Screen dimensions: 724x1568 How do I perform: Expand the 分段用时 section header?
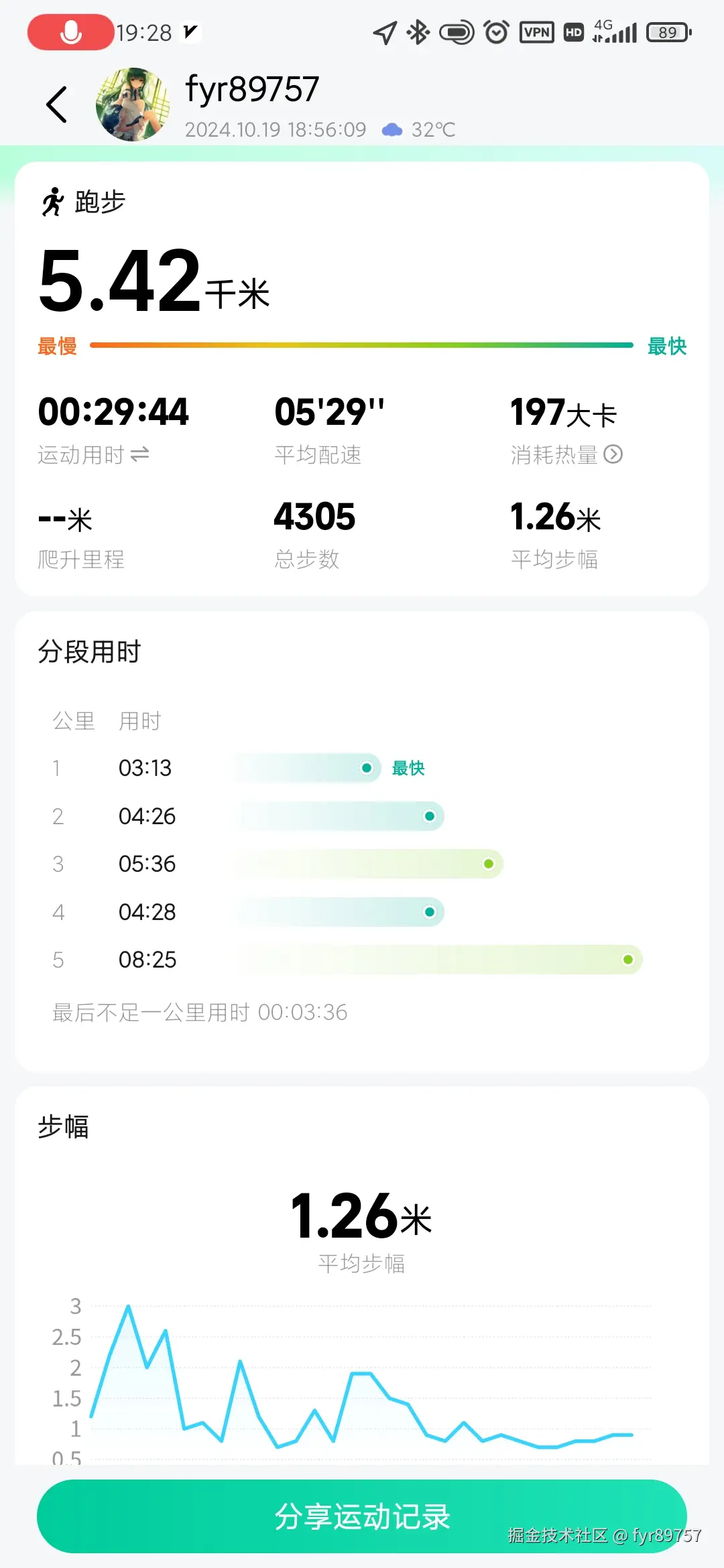click(x=88, y=651)
